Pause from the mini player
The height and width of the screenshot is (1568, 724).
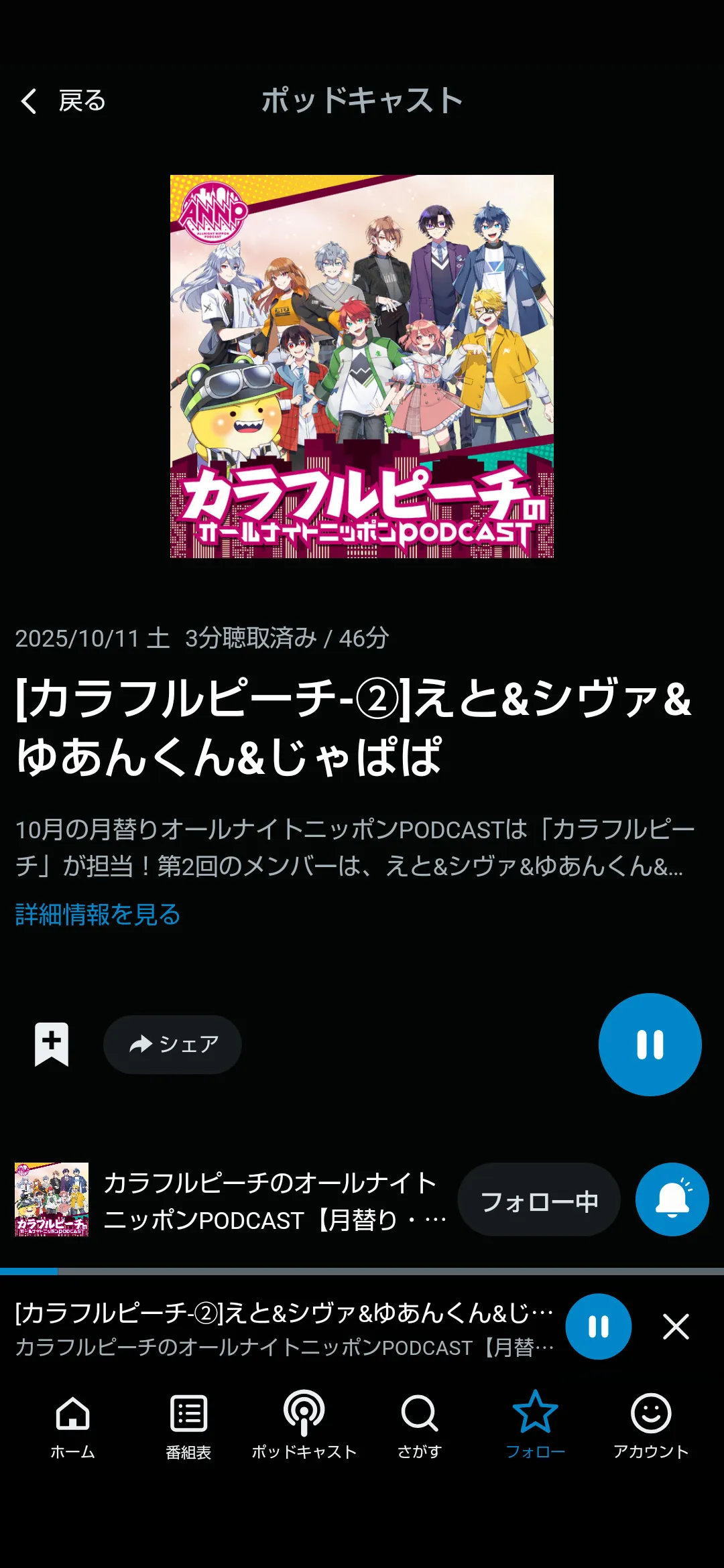coord(598,1326)
